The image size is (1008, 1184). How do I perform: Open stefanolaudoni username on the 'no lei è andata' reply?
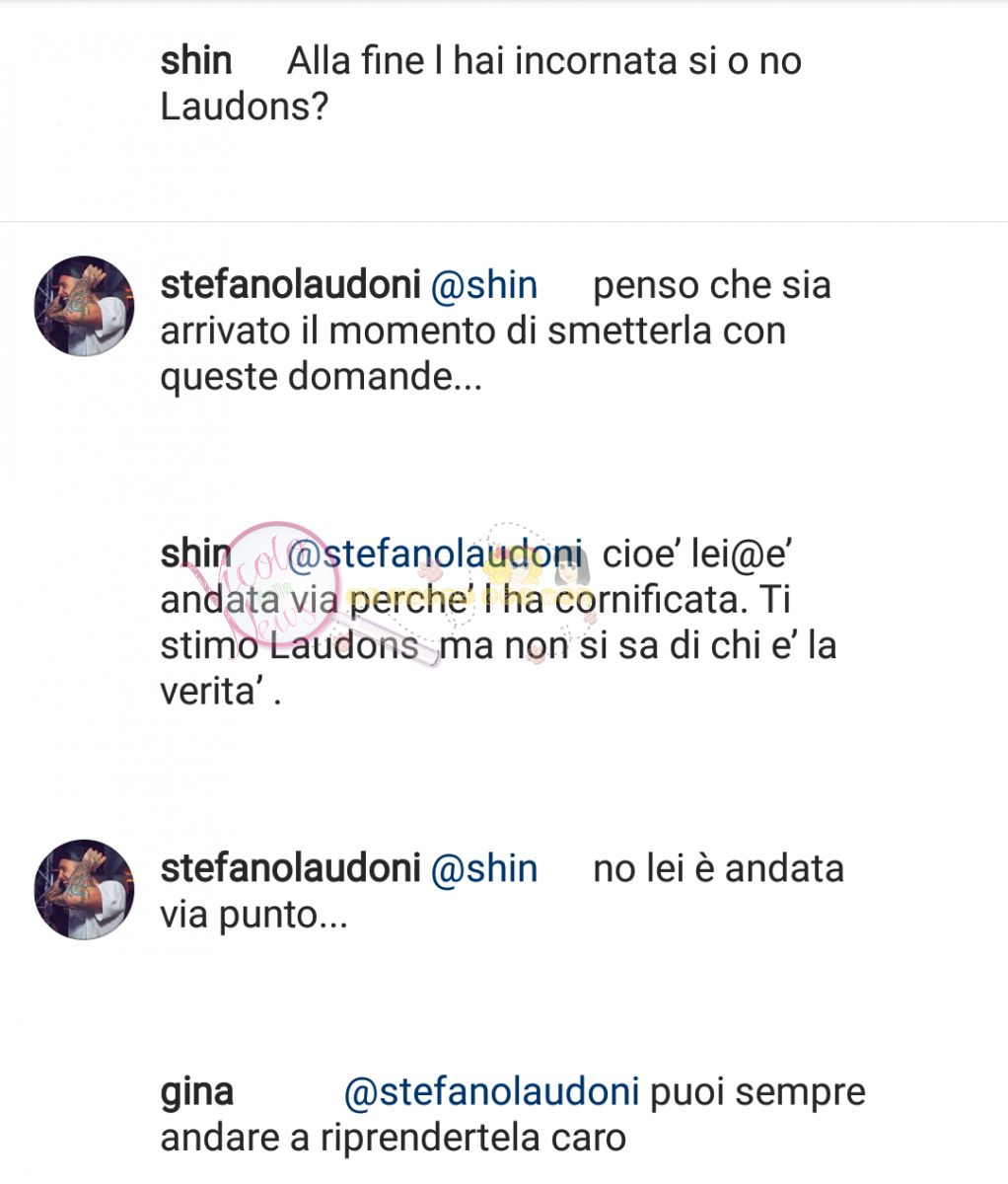click(290, 869)
